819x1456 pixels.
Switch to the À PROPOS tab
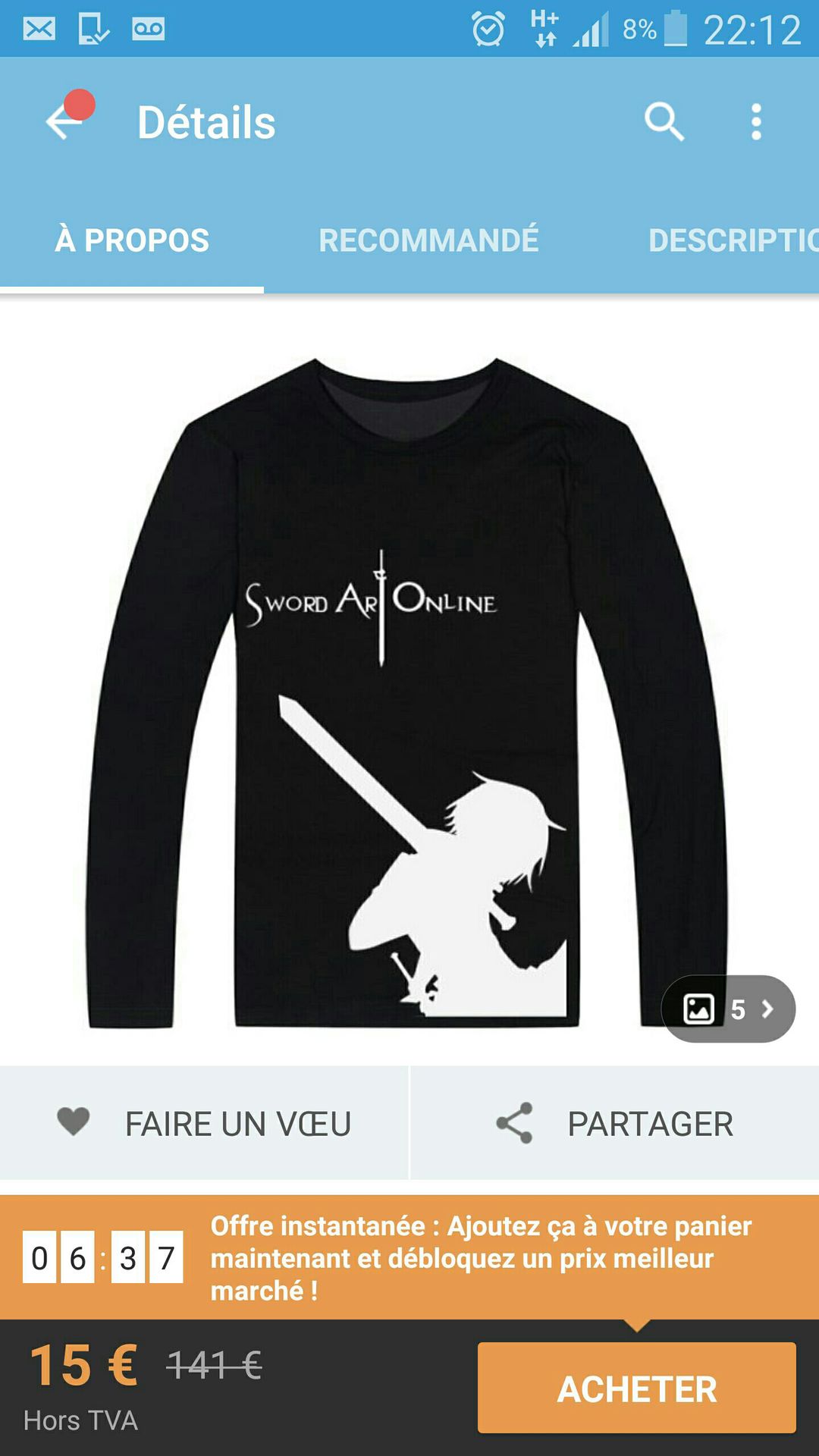tap(132, 240)
